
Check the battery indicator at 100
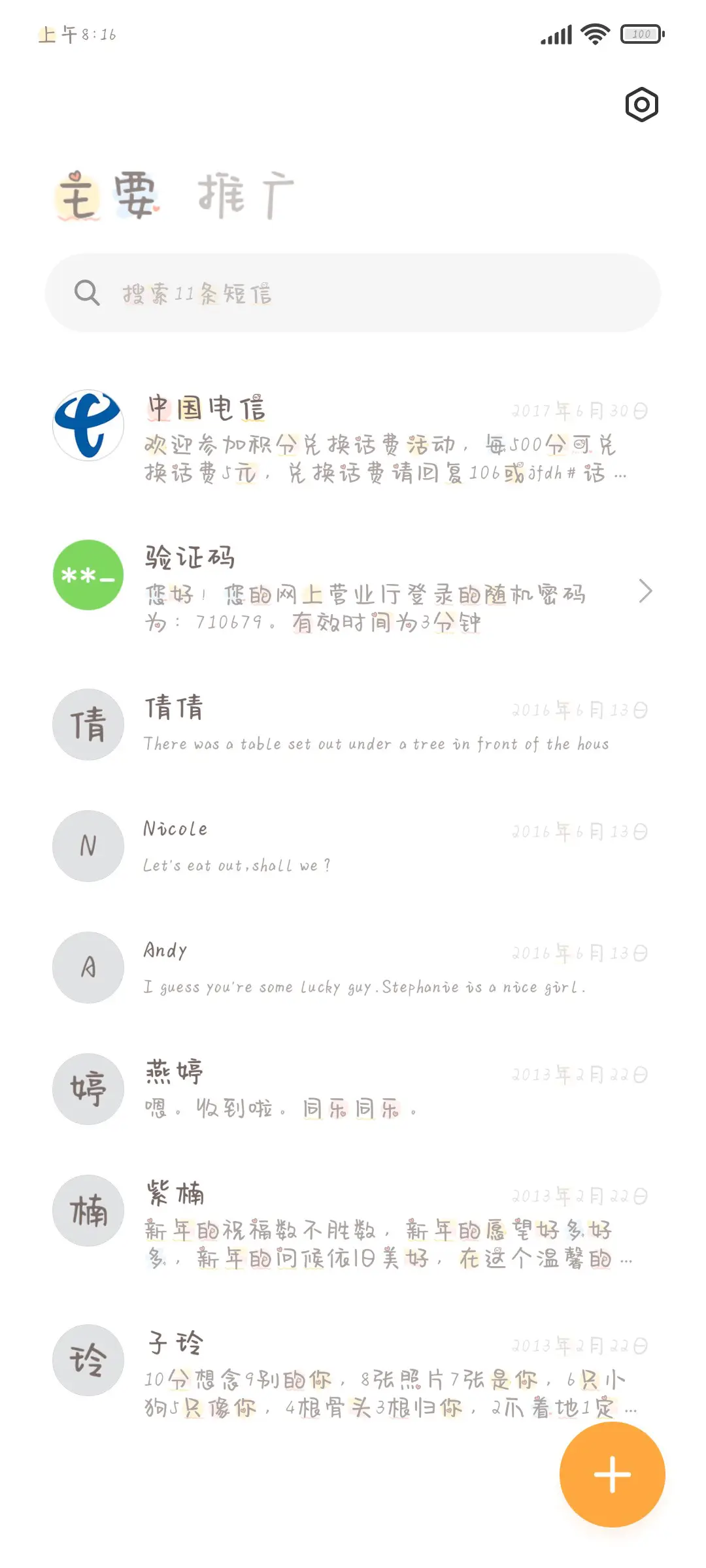[642, 34]
